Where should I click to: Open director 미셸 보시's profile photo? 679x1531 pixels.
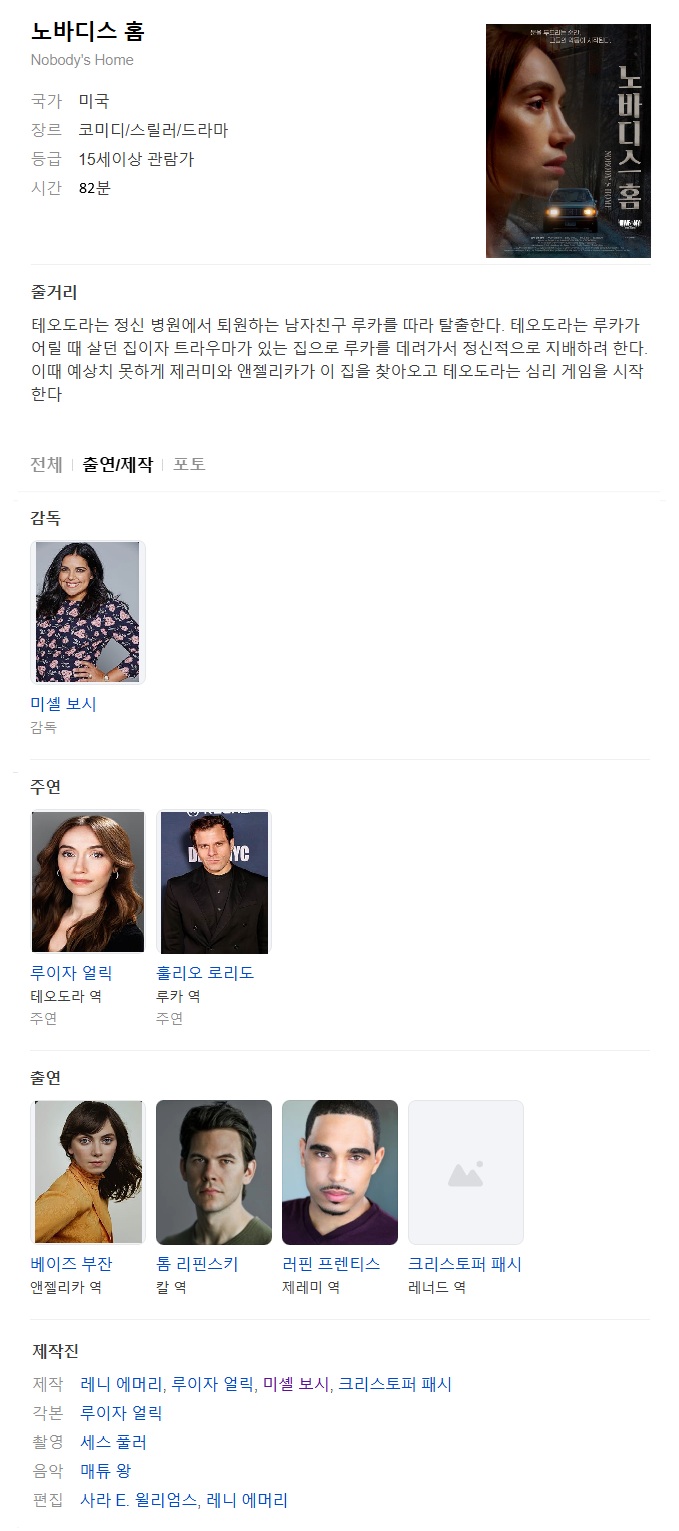88,612
